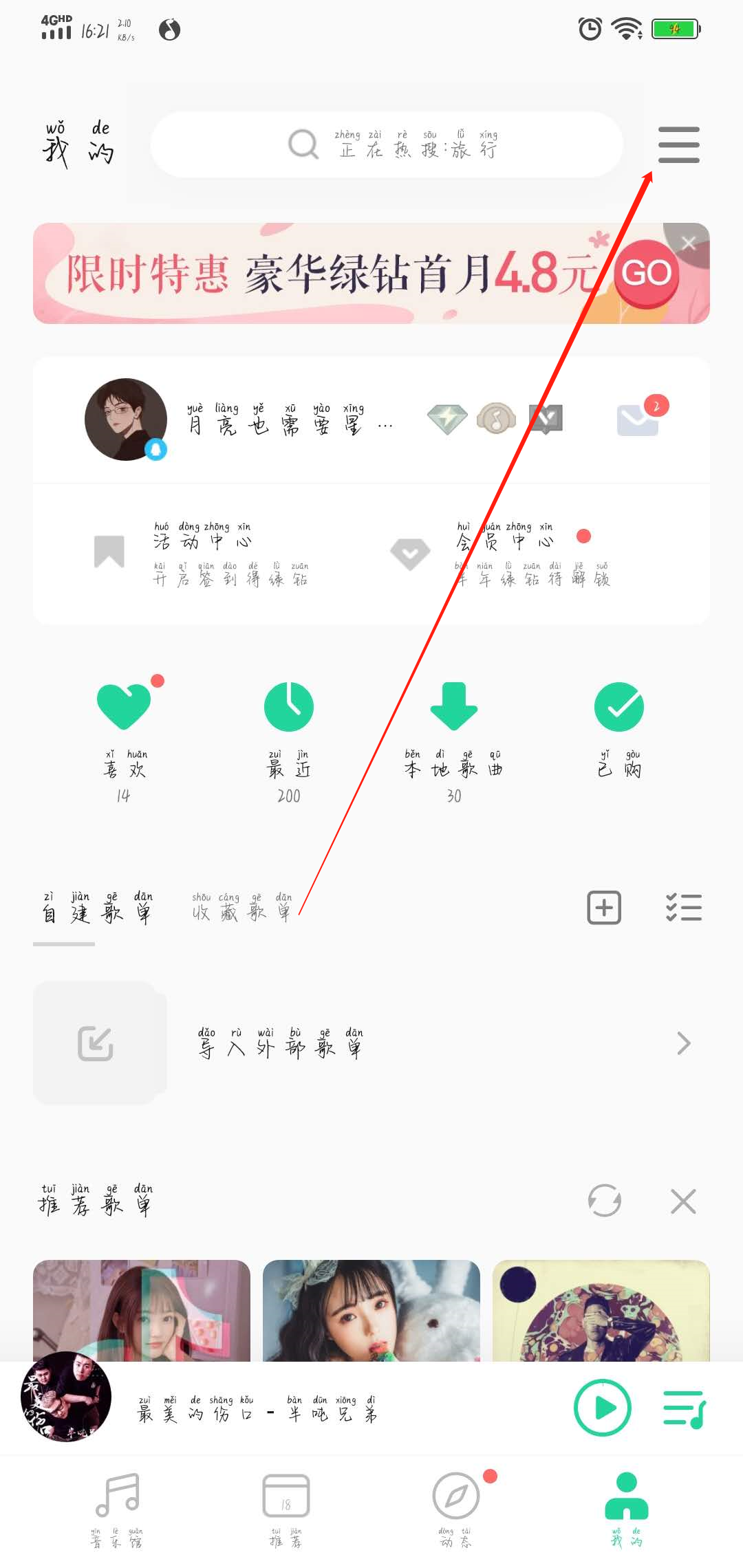Open the profile avatar
This screenshot has width=743, height=1568.
click(126, 420)
